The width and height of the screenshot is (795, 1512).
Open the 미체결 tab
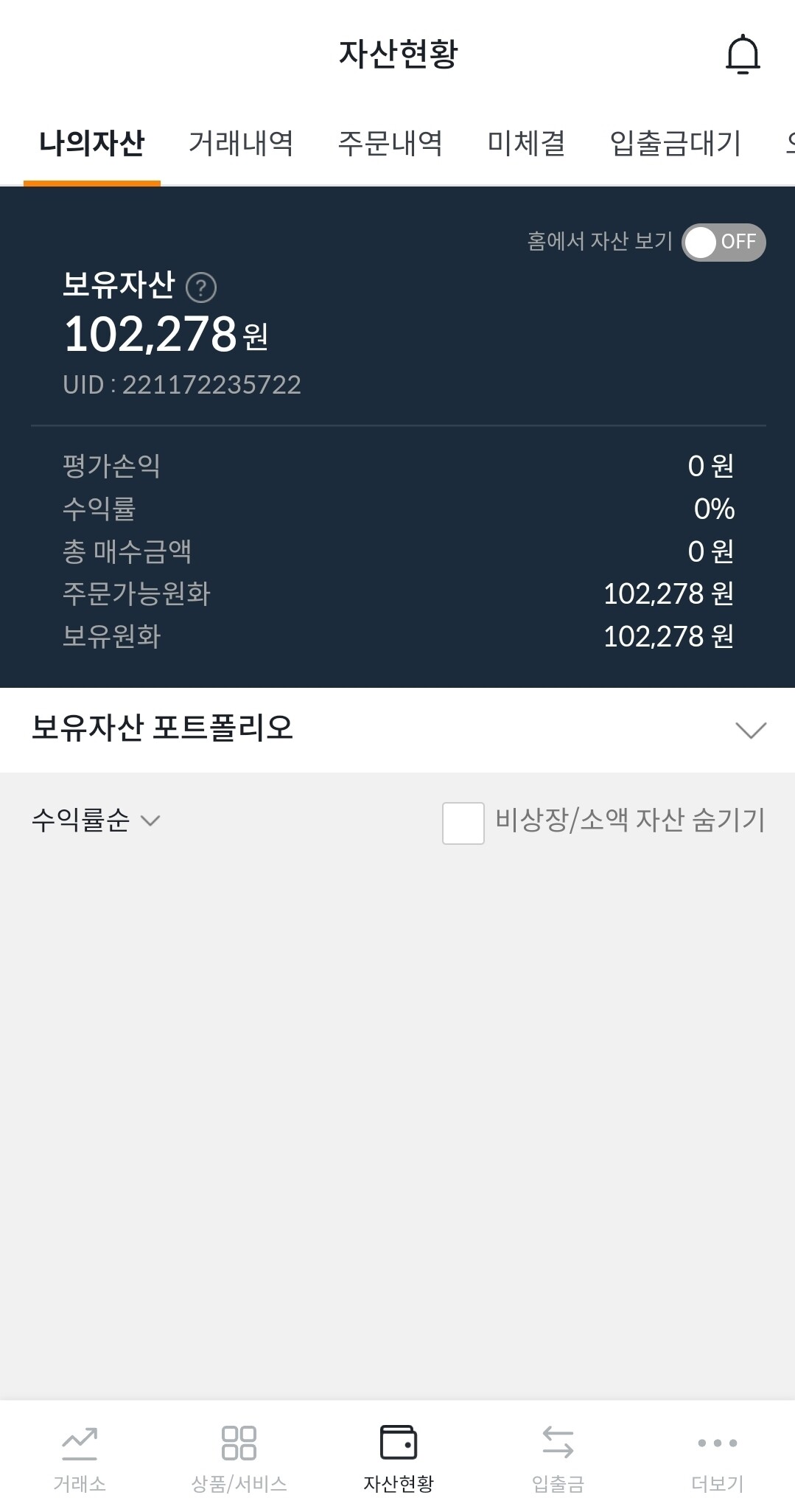pos(526,143)
